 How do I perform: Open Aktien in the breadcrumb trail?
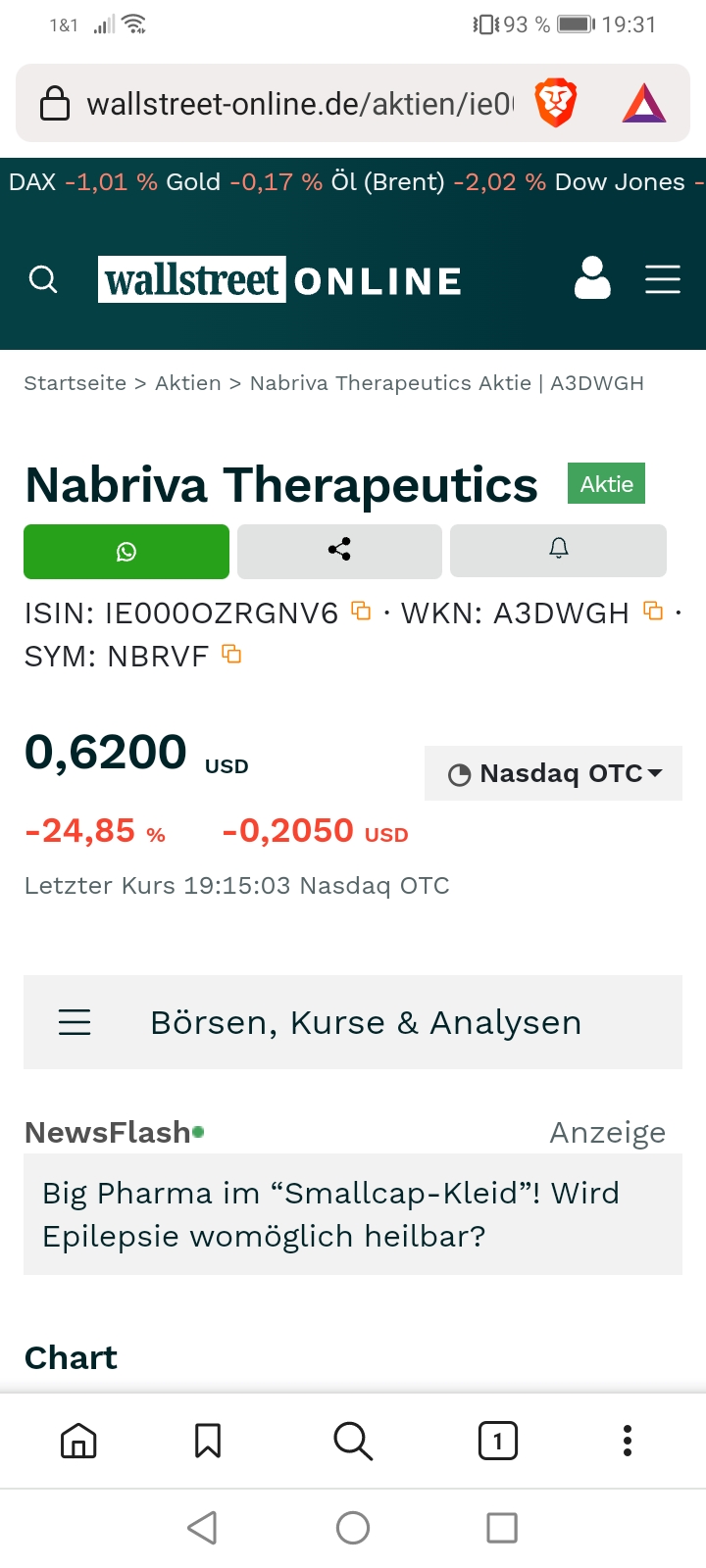[188, 383]
